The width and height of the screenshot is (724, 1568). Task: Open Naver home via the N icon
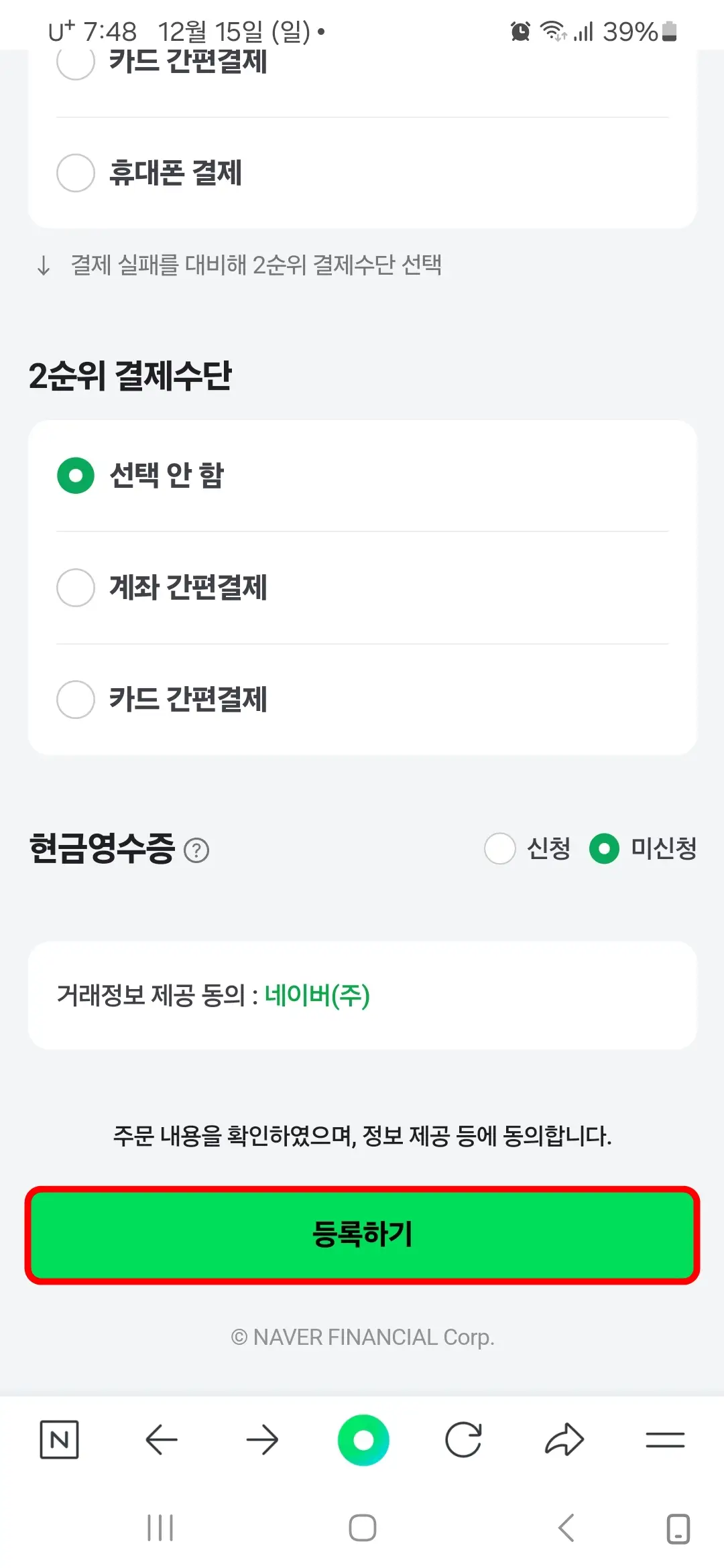(x=60, y=1439)
